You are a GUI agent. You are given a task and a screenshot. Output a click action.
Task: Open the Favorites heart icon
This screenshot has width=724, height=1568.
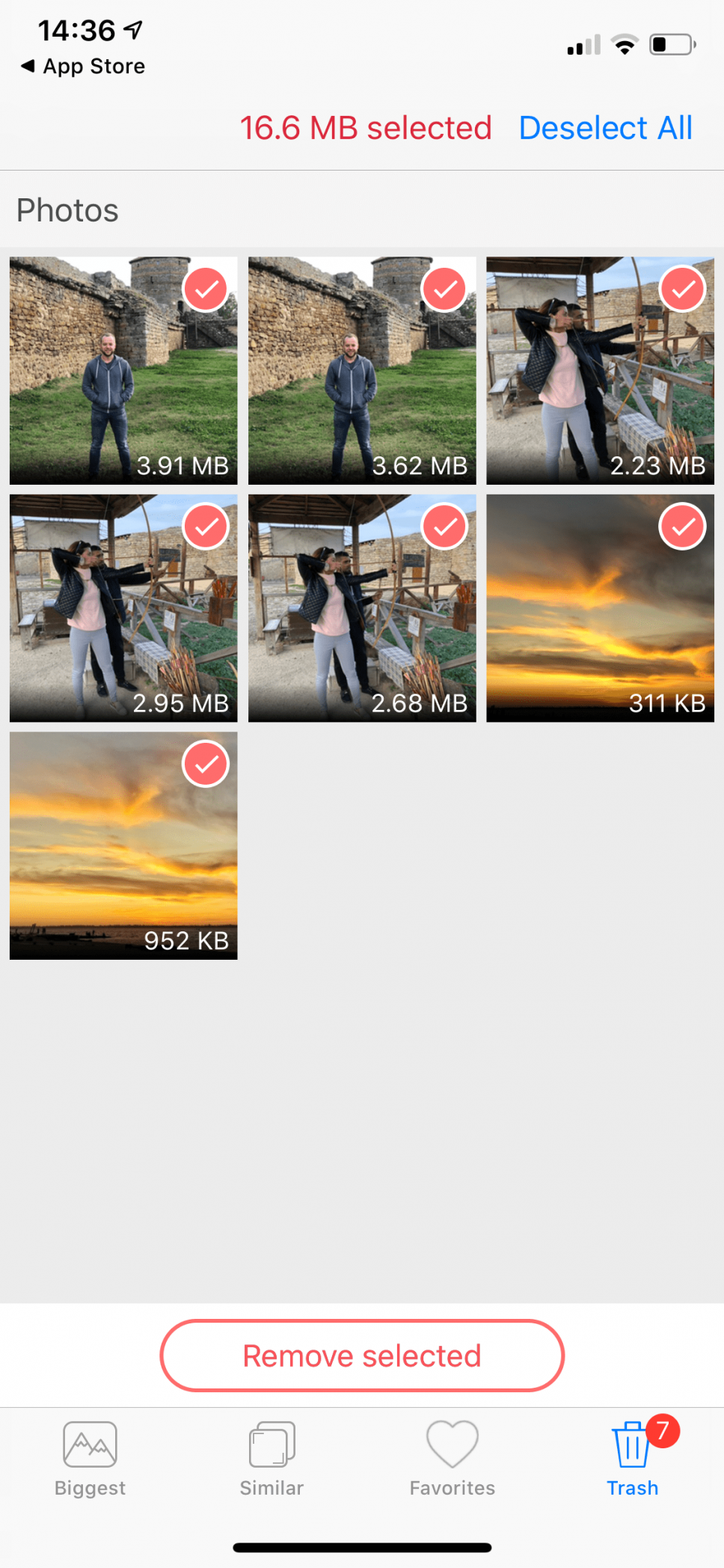tap(451, 1443)
